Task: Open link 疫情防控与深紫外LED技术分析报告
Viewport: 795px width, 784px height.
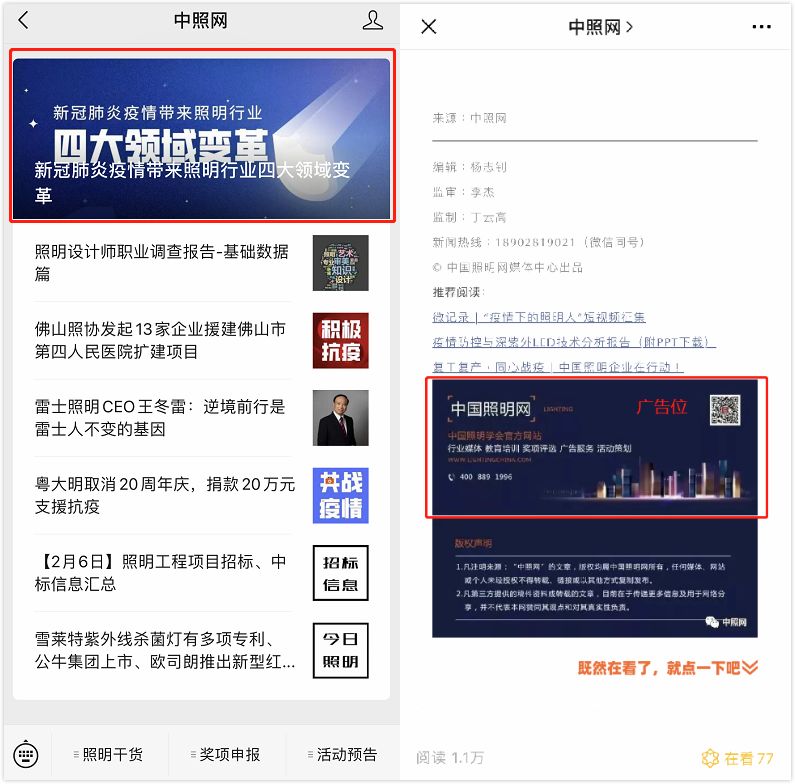Action: (573, 342)
